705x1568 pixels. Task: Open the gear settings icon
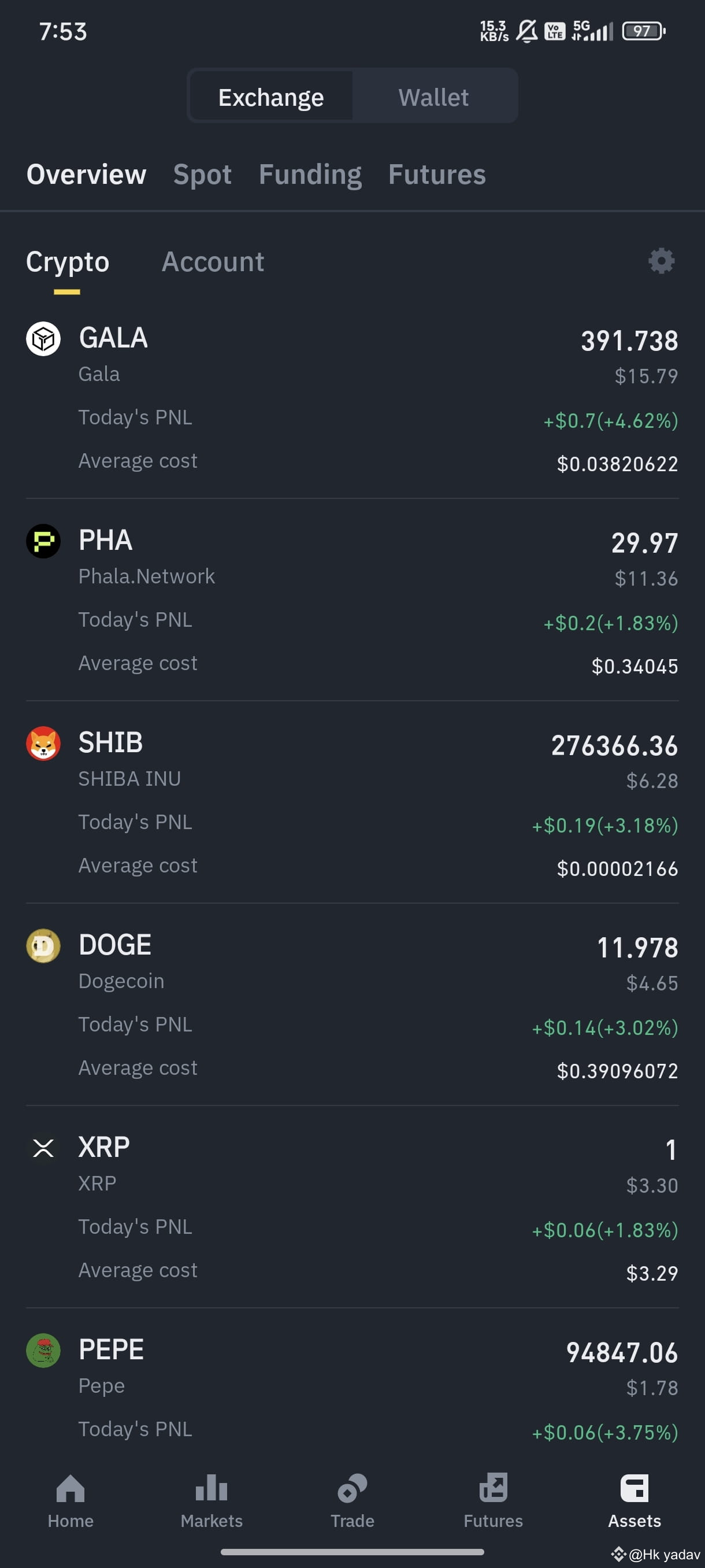(x=661, y=261)
